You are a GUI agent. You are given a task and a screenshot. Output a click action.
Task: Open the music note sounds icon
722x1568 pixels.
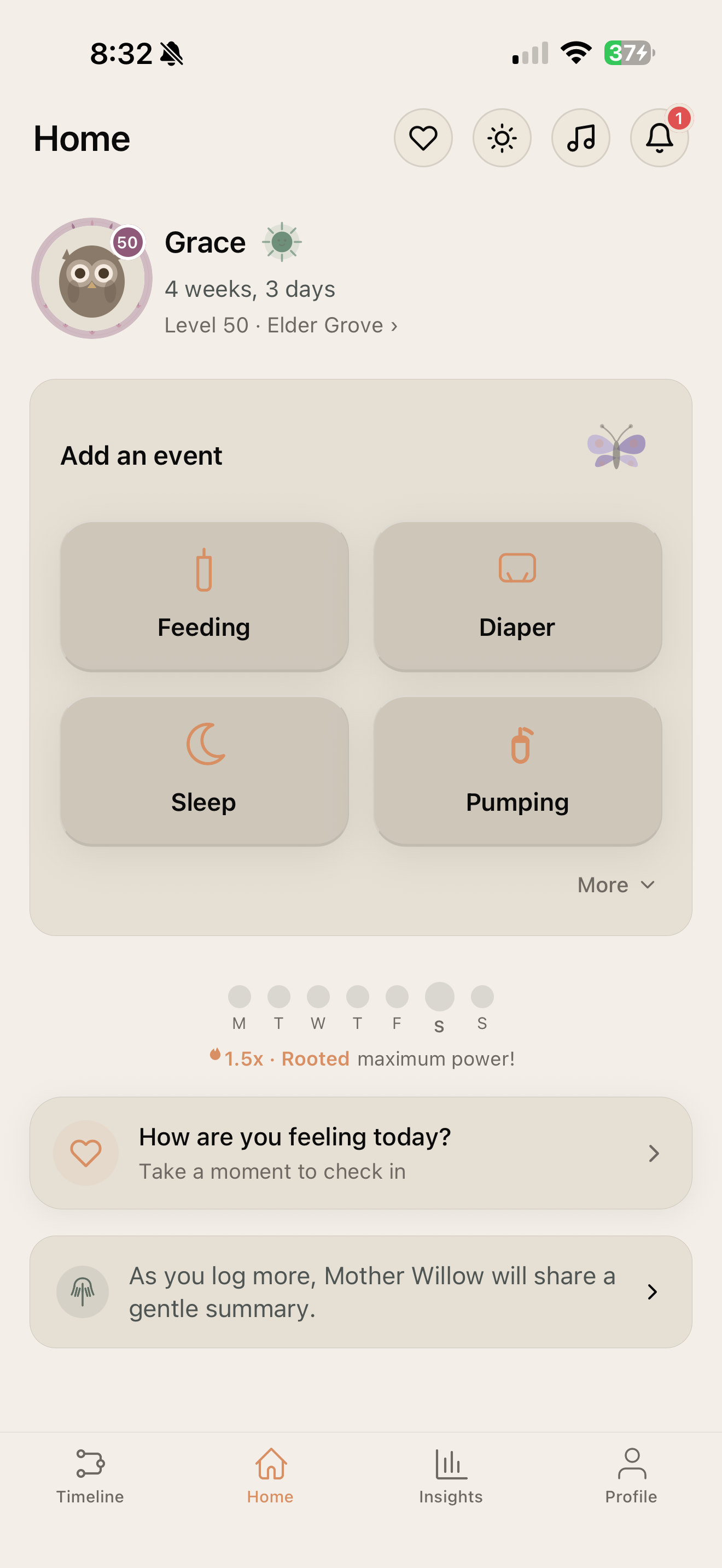point(581,138)
